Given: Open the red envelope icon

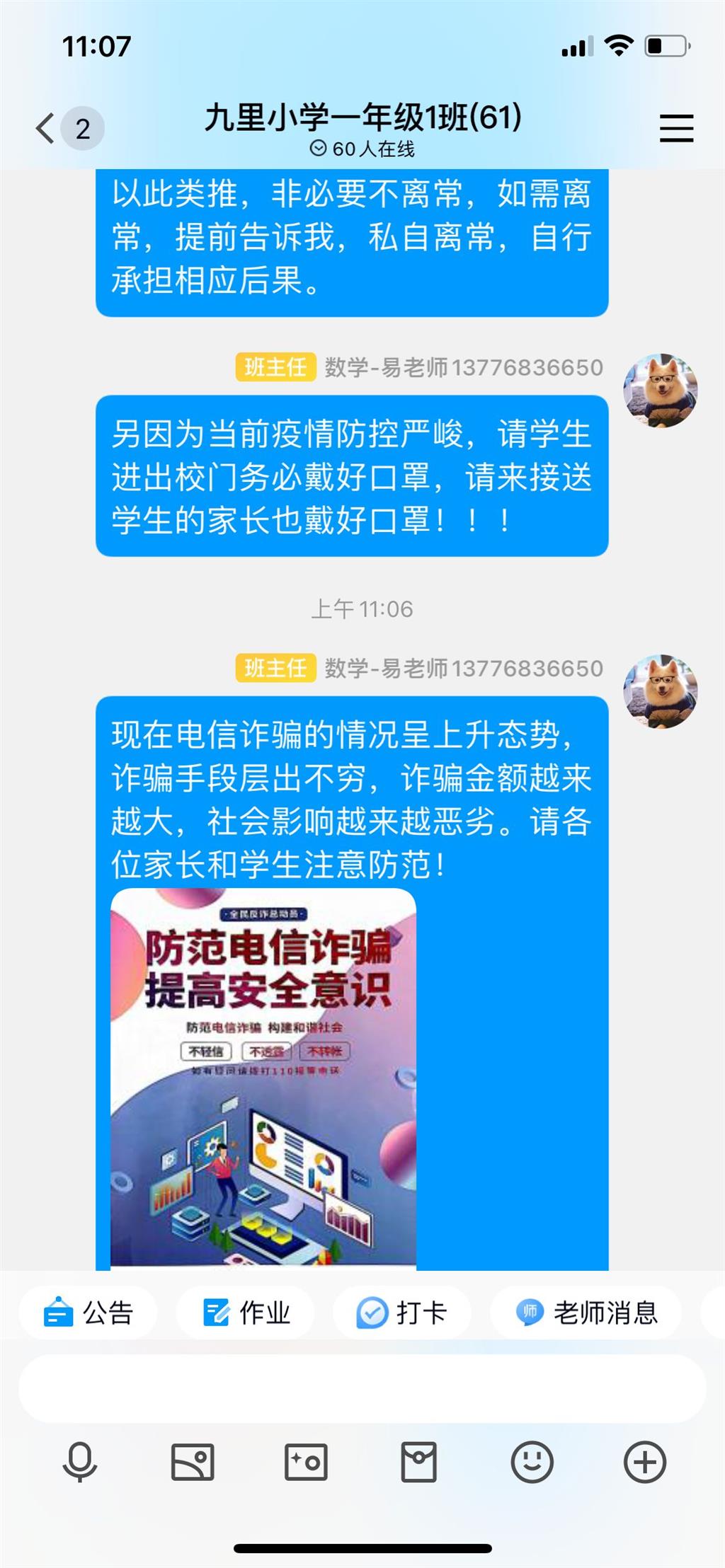Looking at the screenshot, I should 418,1463.
